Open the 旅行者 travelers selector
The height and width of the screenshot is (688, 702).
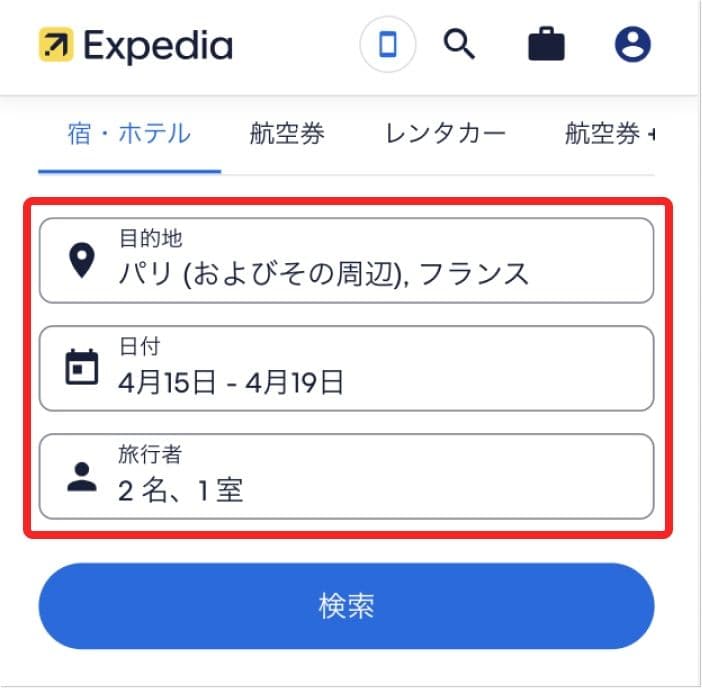[x=346, y=476]
